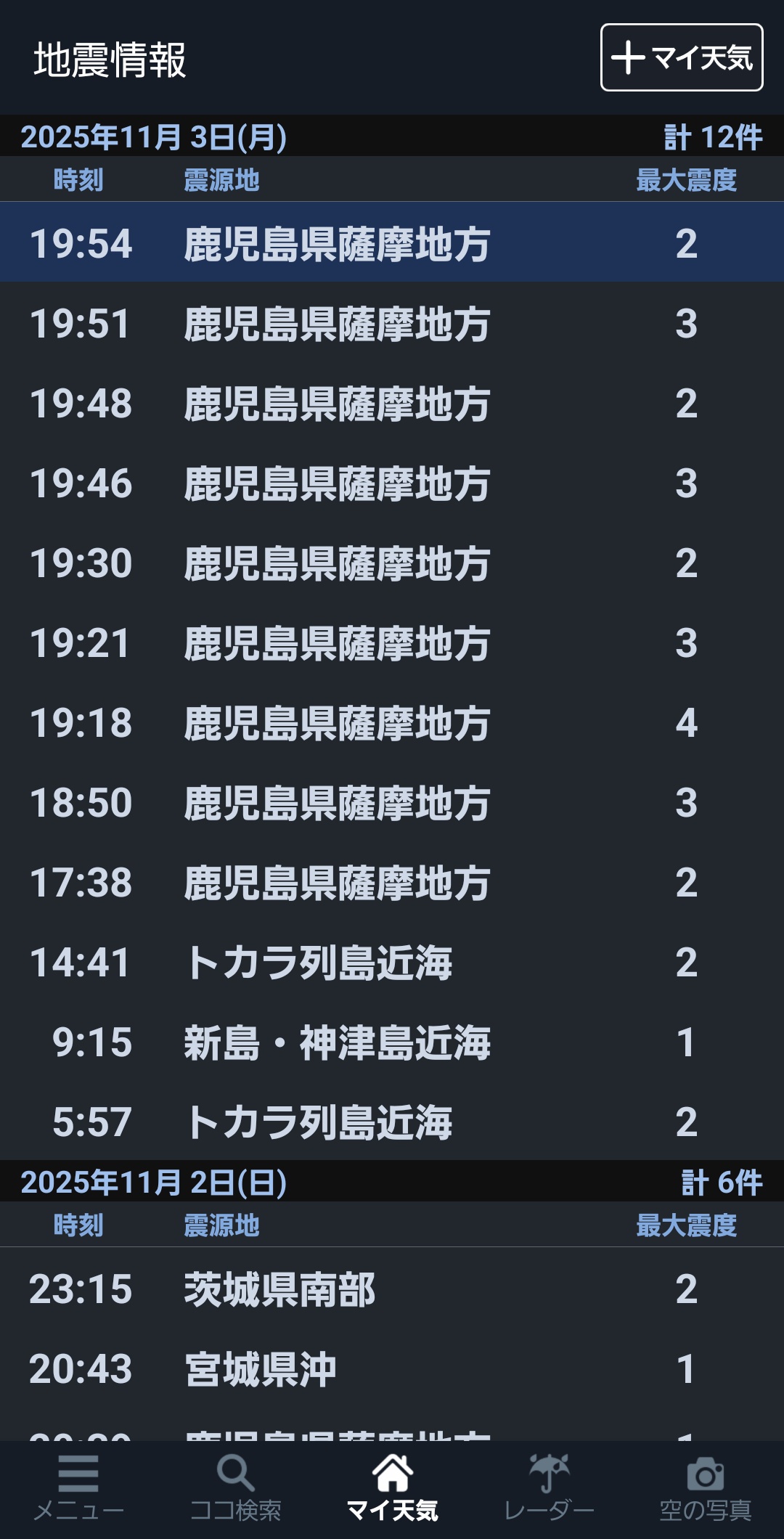Select the 17:38 earthquake row

[x=392, y=881]
